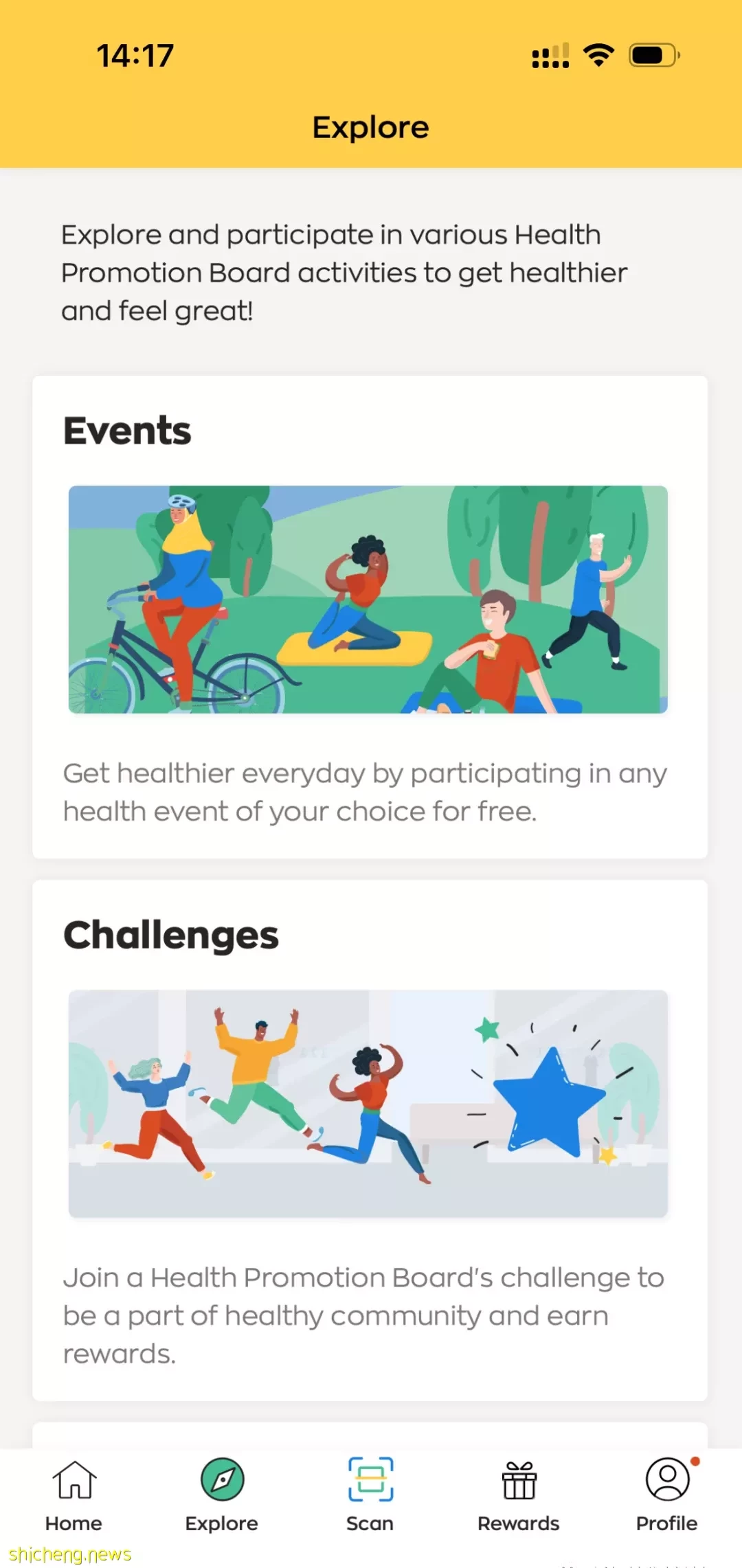
Task: Open the Scan tab
Action: [x=370, y=1495]
